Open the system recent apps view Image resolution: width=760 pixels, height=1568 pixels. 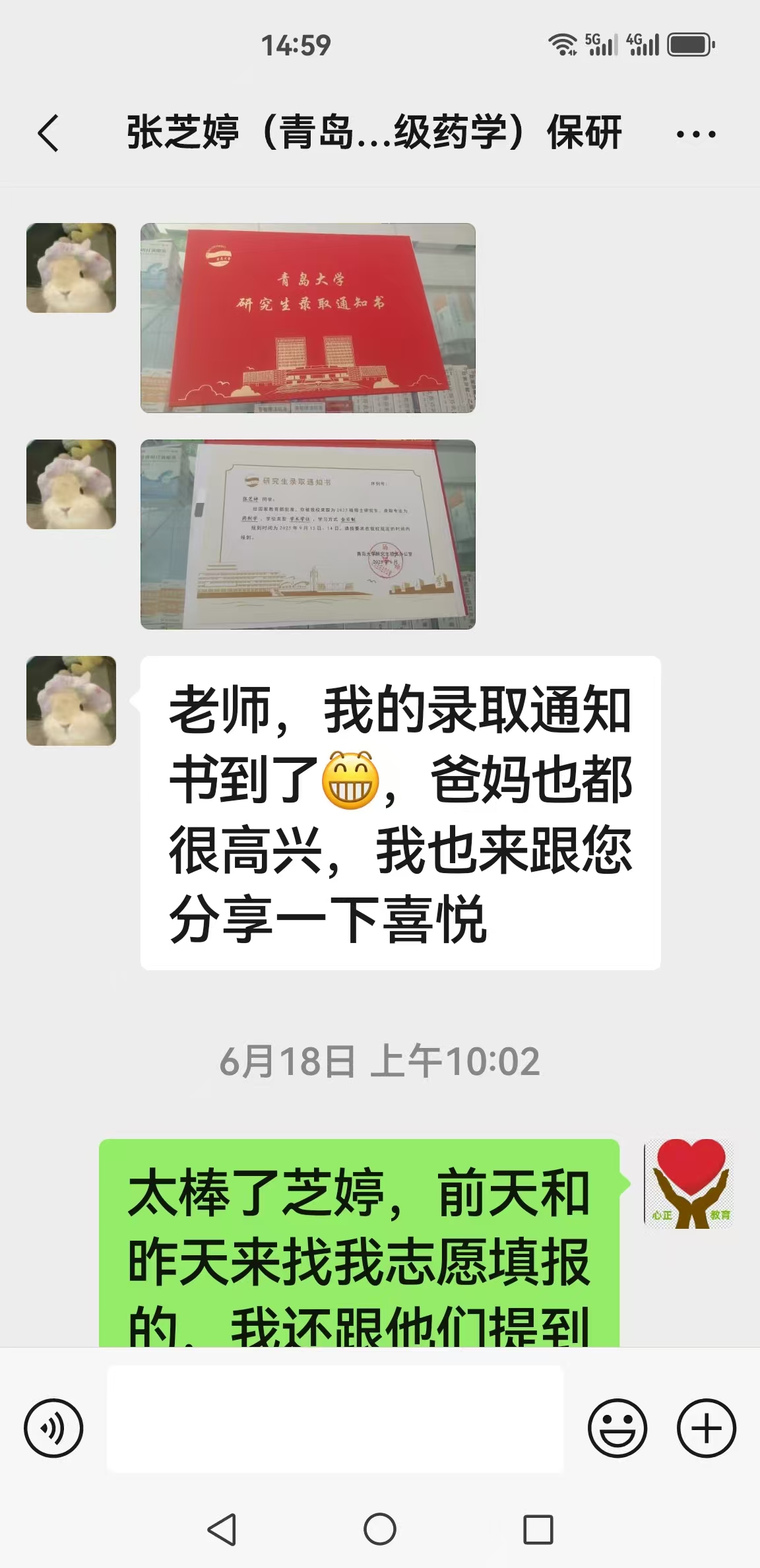(x=538, y=1529)
